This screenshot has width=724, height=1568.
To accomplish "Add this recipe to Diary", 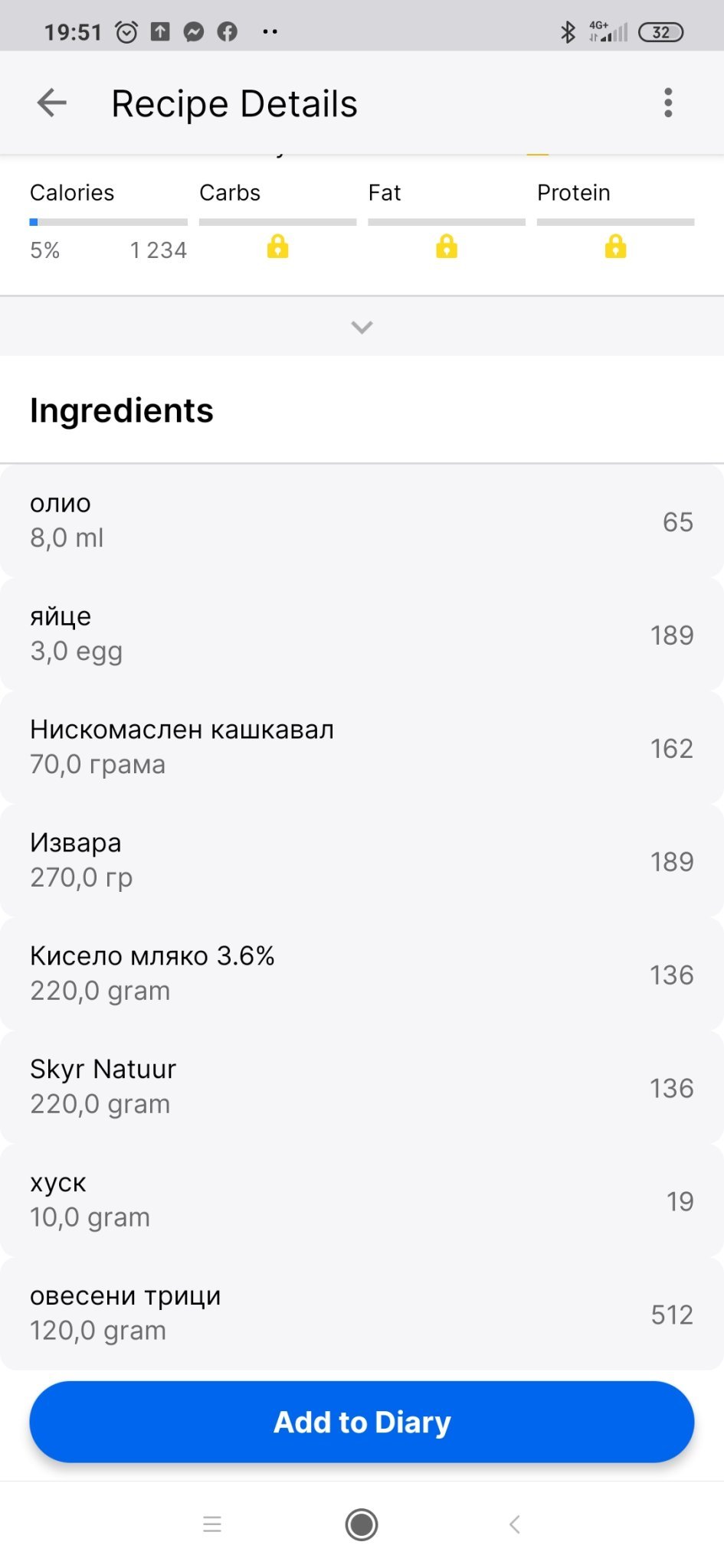I will click(x=362, y=1422).
